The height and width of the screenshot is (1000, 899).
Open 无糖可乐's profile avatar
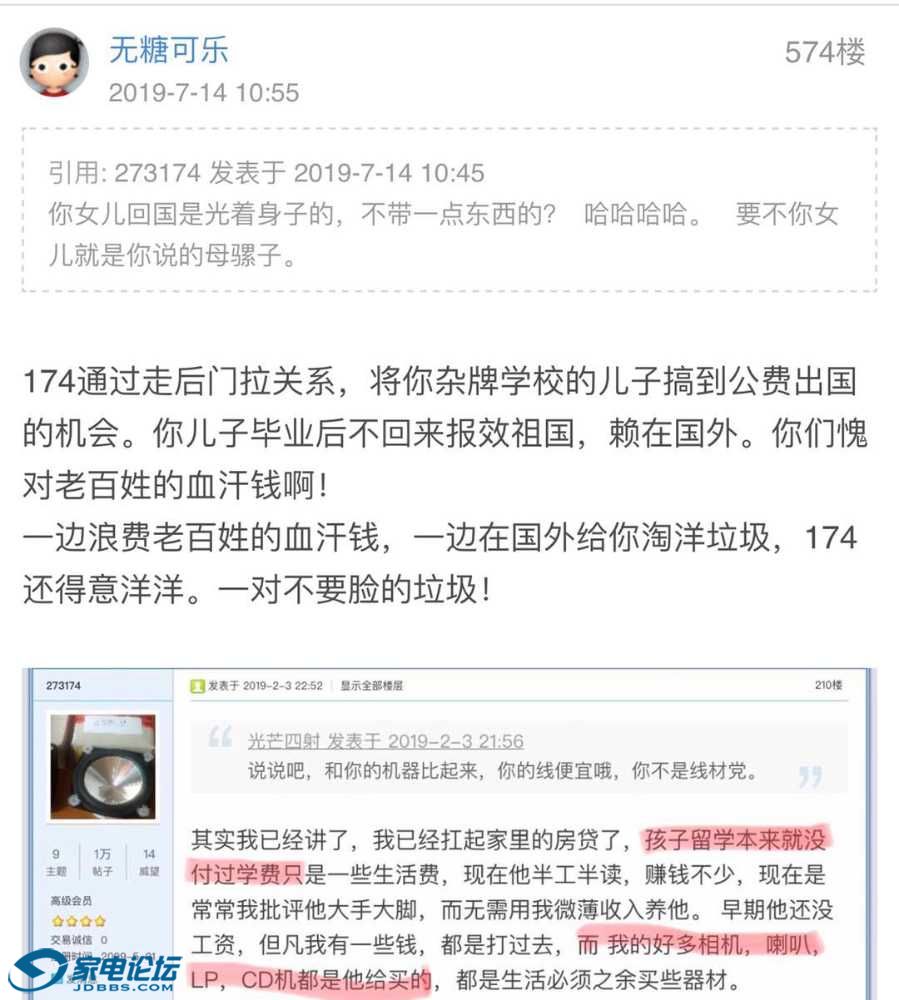54,62
